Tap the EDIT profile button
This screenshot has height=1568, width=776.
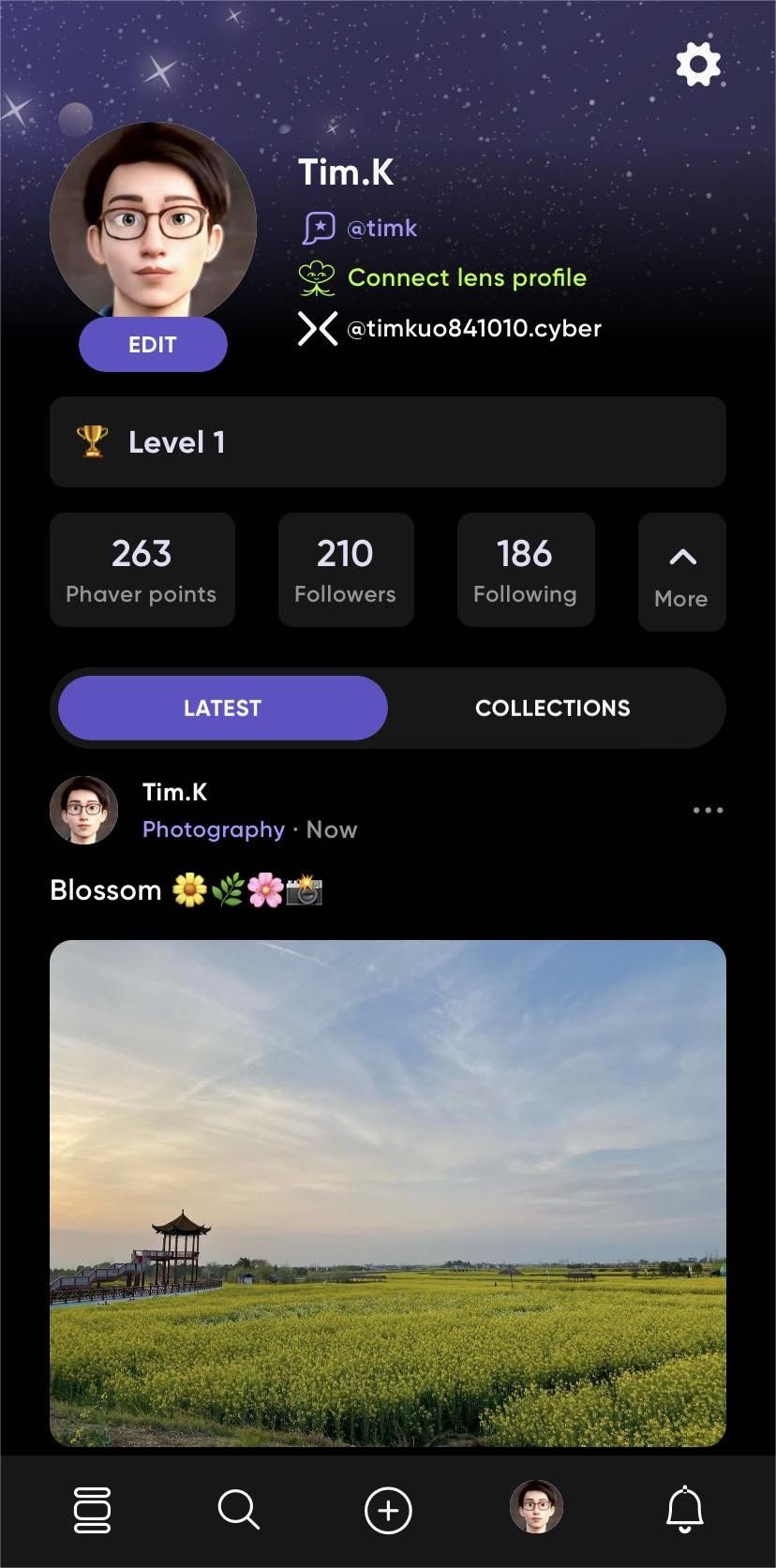pos(153,345)
